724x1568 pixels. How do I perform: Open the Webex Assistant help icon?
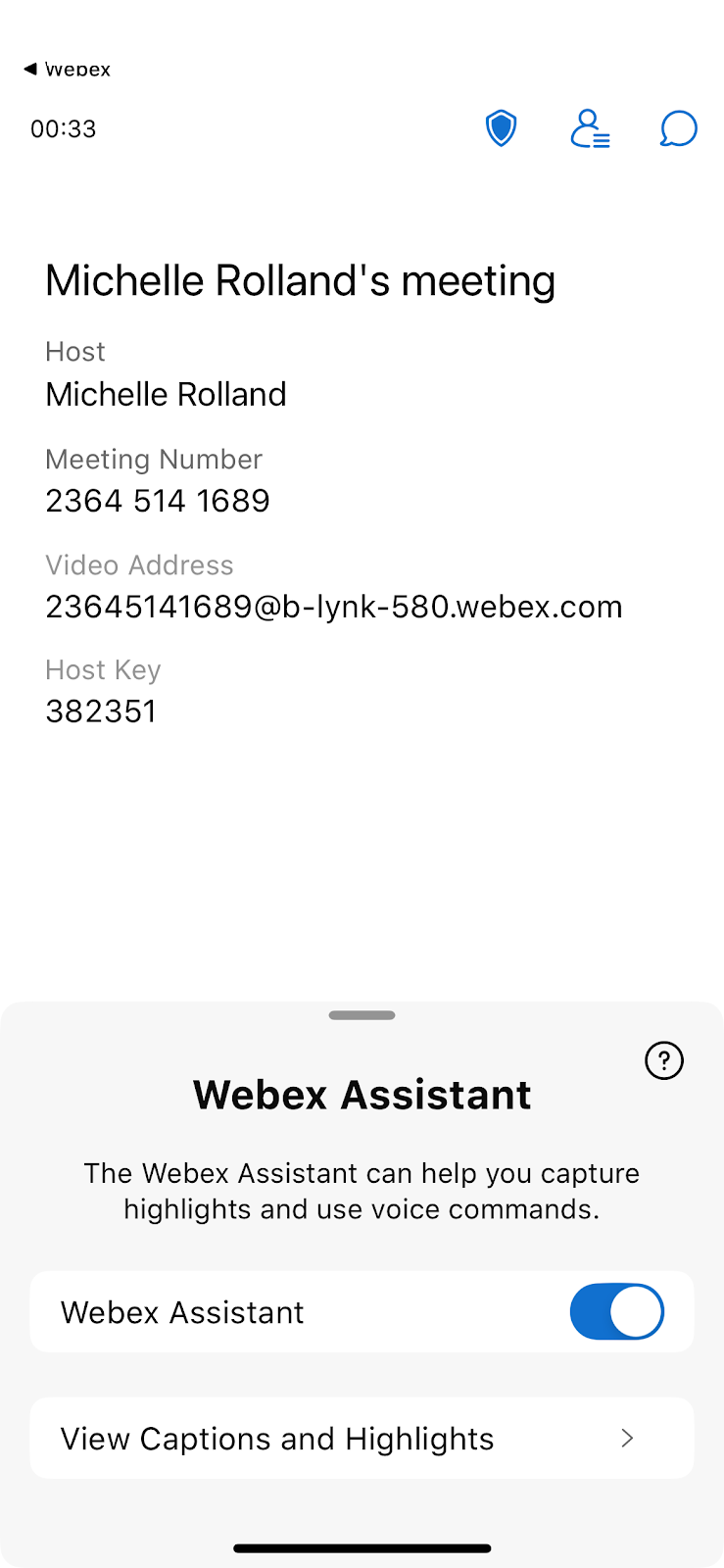coord(664,1060)
